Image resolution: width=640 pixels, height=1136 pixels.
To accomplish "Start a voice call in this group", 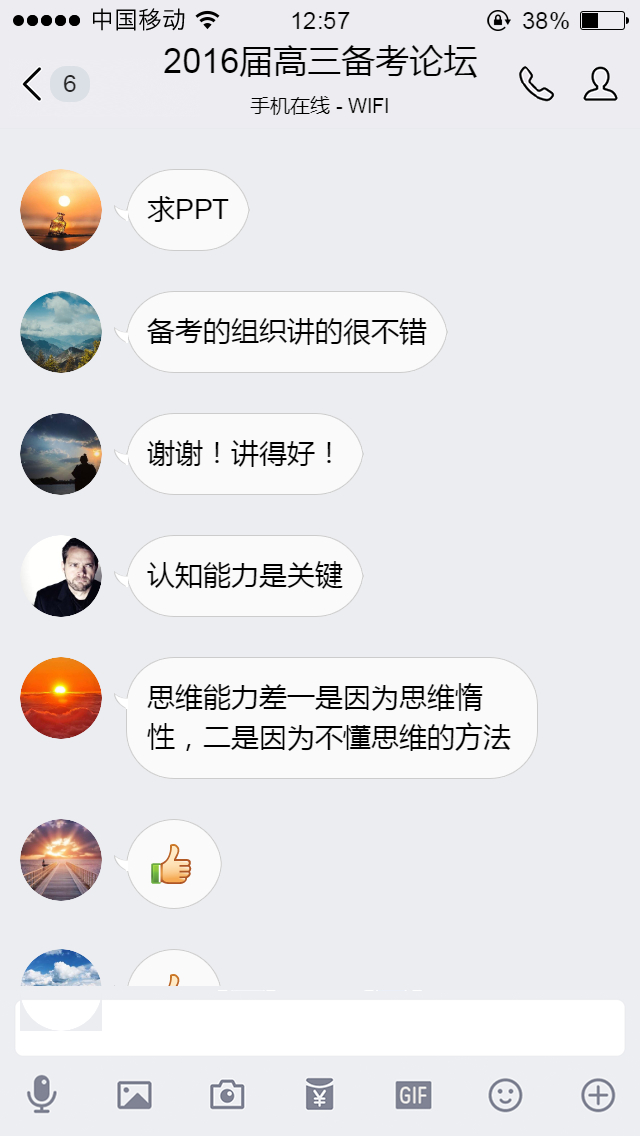I will [536, 84].
